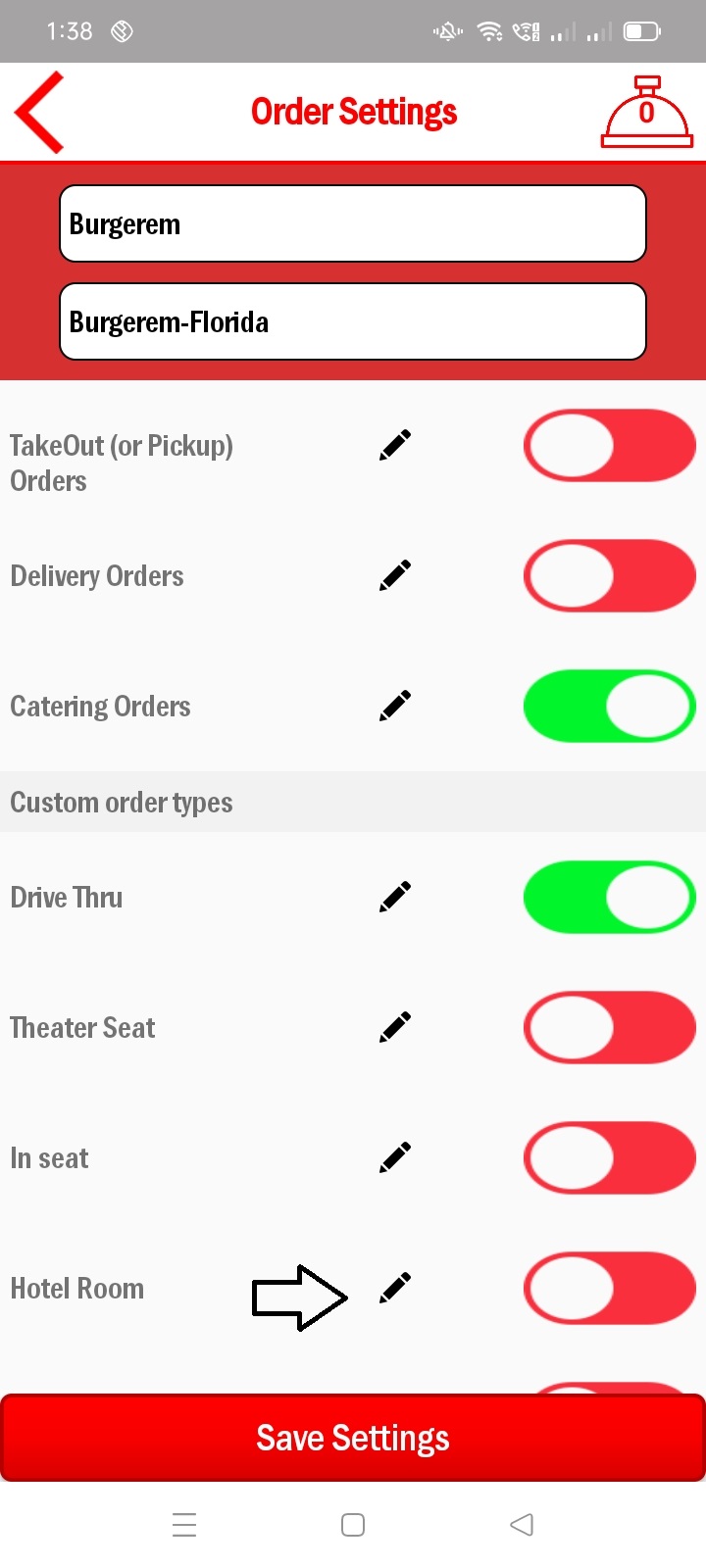Enable TakeOut (or Pickup) Orders
The width and height of the screenshot is (706, 1568).
click(x=609, y=446)
